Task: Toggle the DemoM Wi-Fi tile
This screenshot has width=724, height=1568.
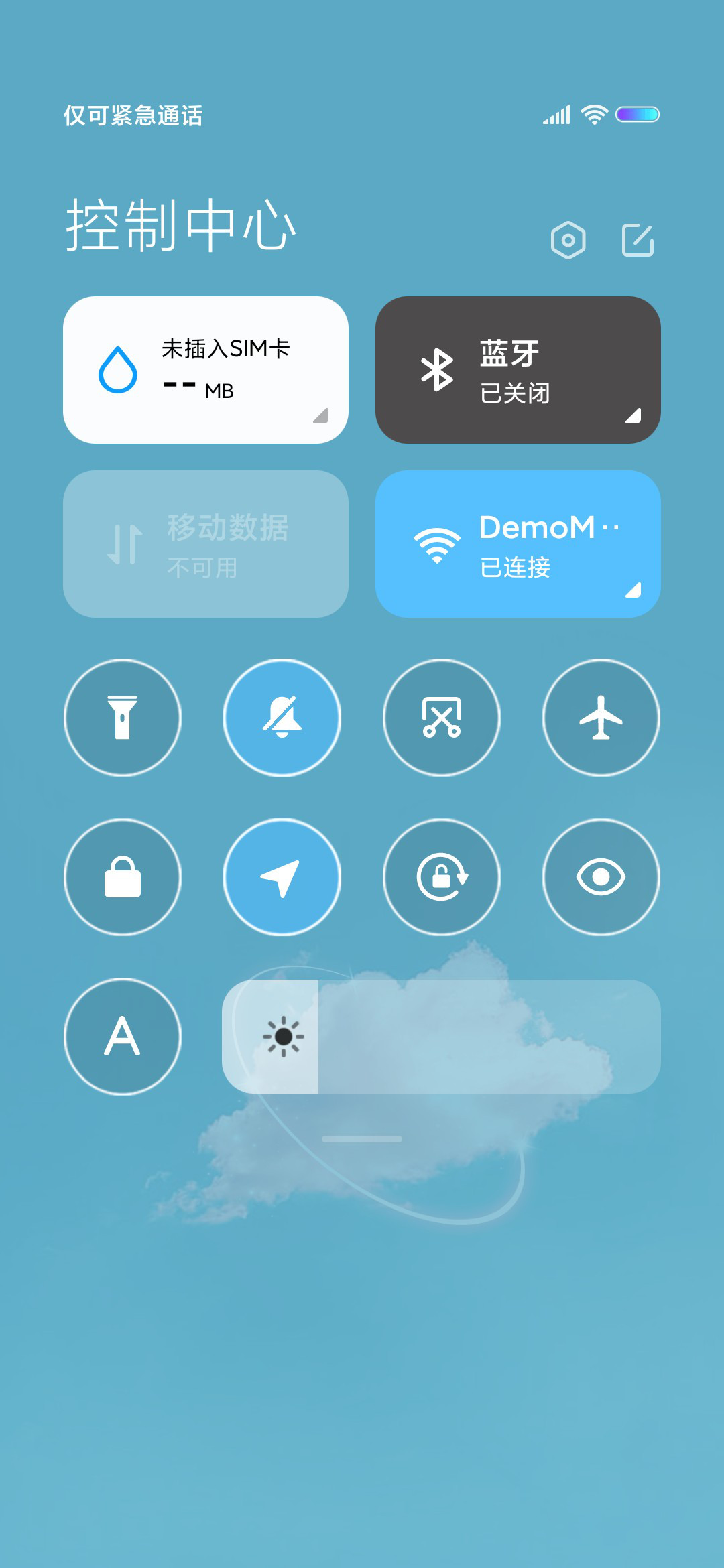Action: (x=518, y=544)
